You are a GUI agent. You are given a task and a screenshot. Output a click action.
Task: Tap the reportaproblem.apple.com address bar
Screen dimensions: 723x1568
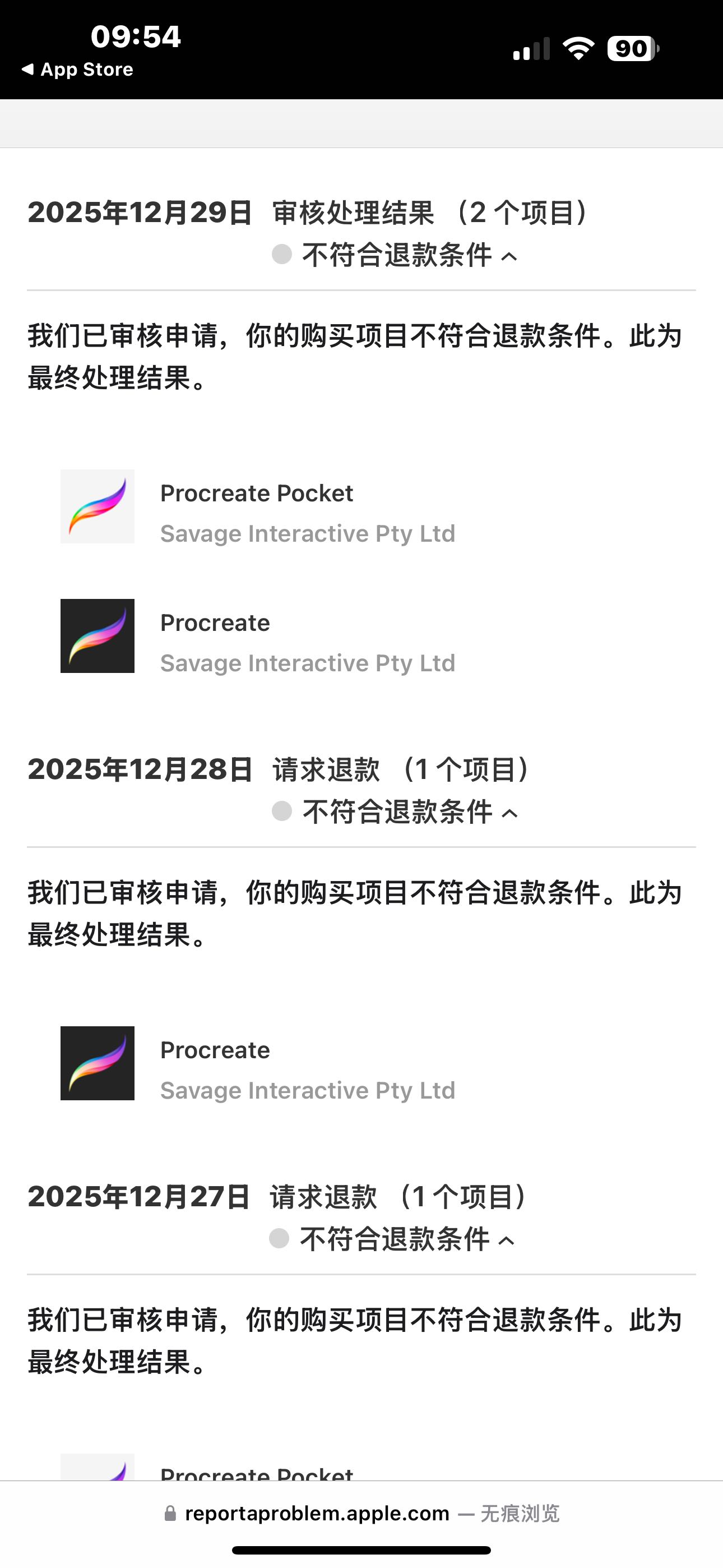tap(361, 1513)
